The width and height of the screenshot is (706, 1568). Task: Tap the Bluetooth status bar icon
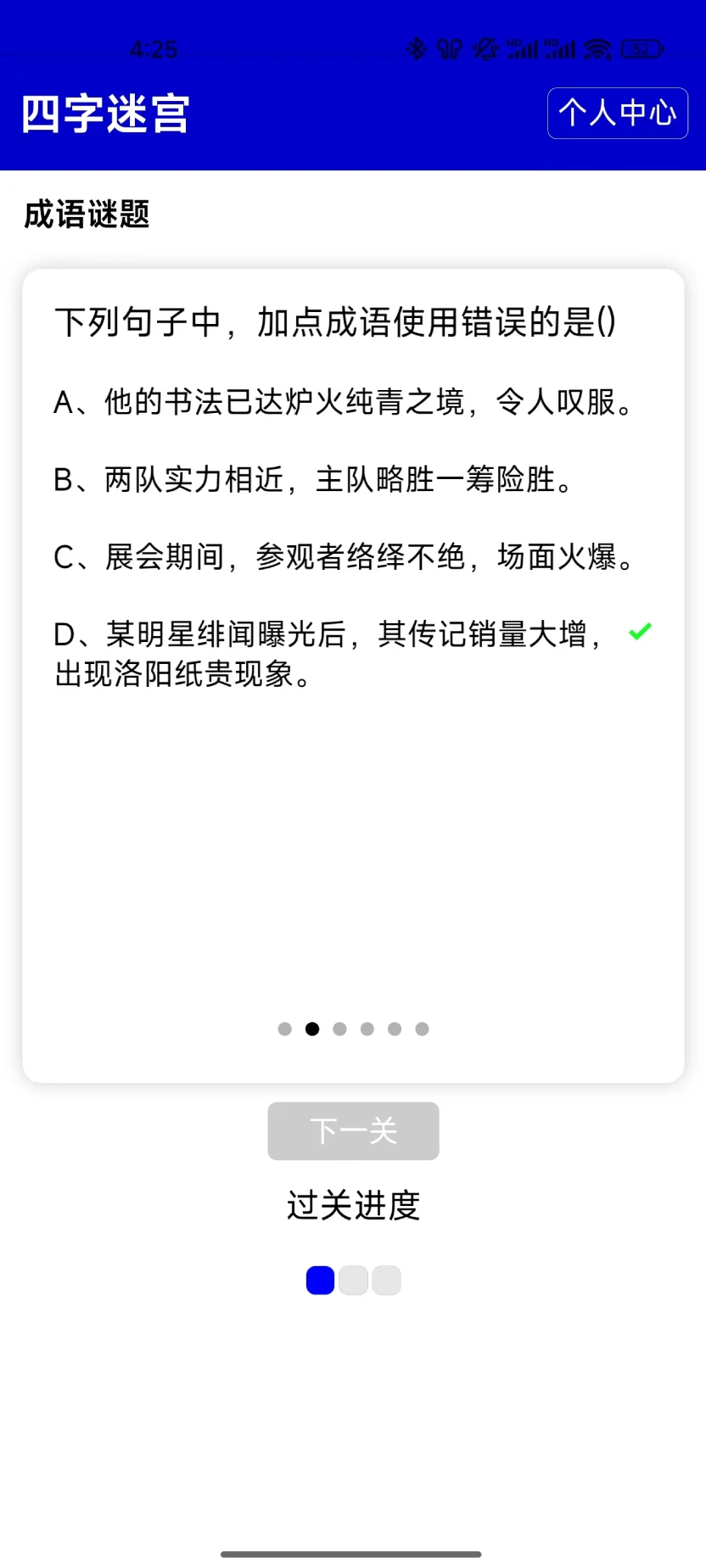417,49
